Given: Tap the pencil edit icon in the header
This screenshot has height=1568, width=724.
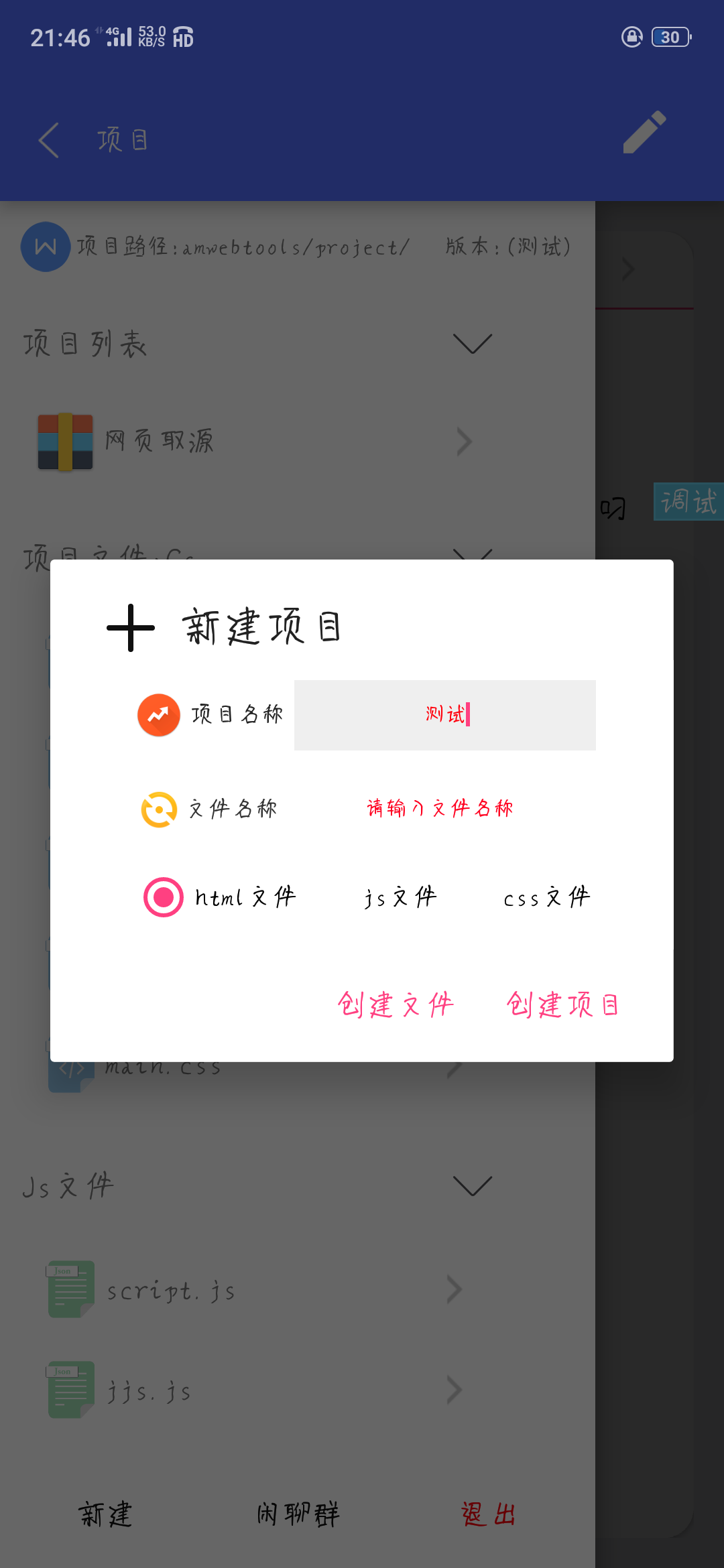Looking at the screenshot, I should pos(642,132).
